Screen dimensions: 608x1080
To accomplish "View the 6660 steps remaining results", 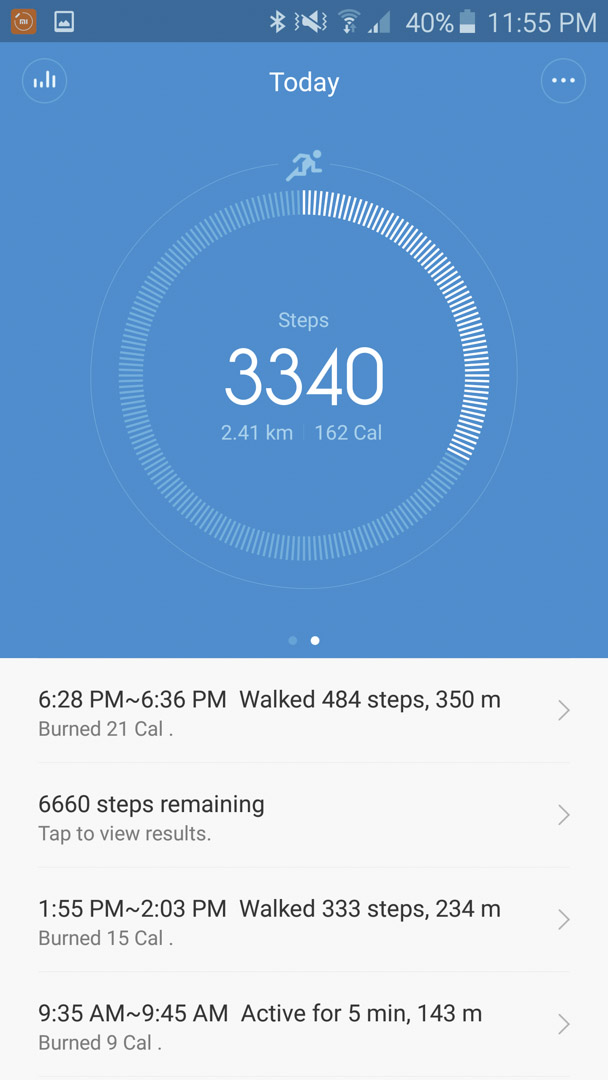I will click(304, 815).
